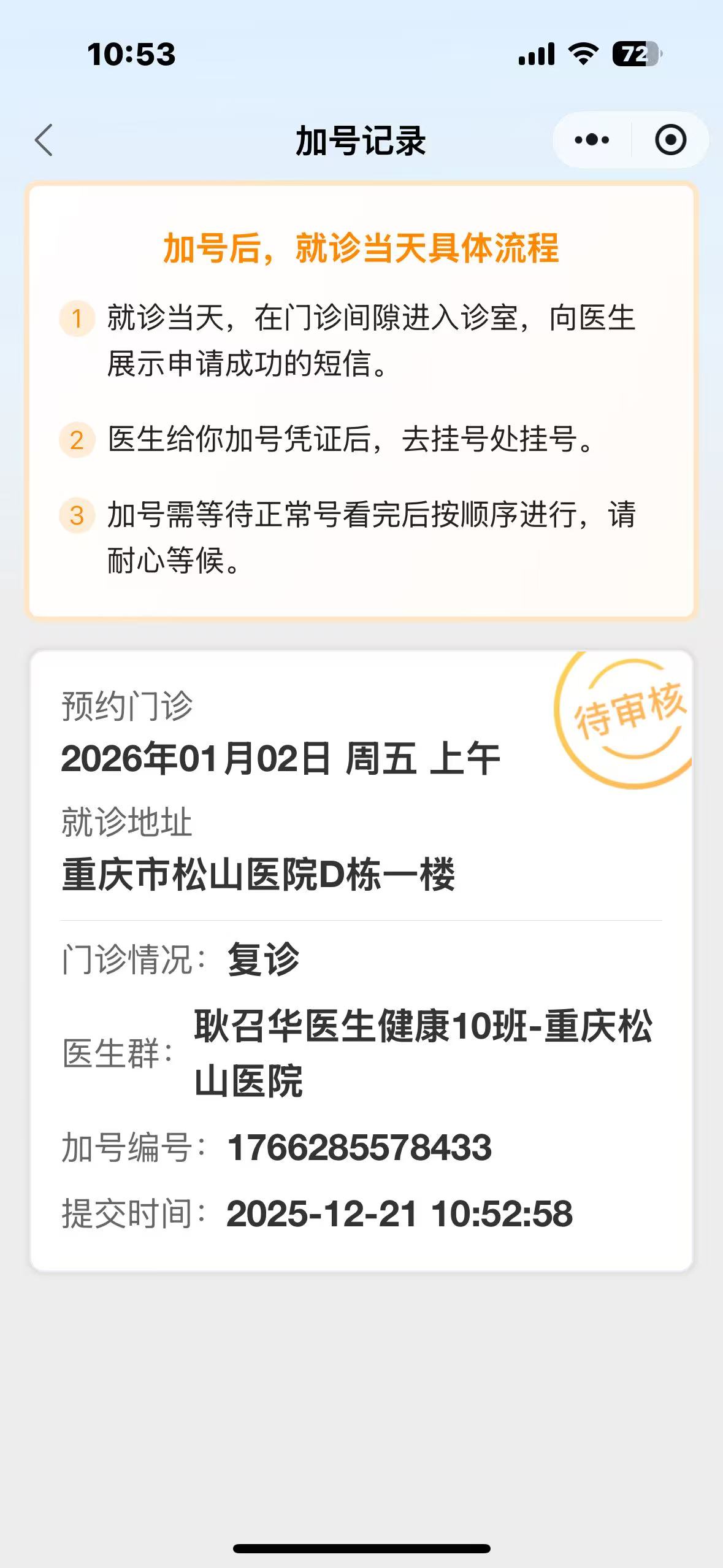723x1568 pixels.
Task: Open the mini program more options menu
Action: pyautogui.click(x=592, y=140)
